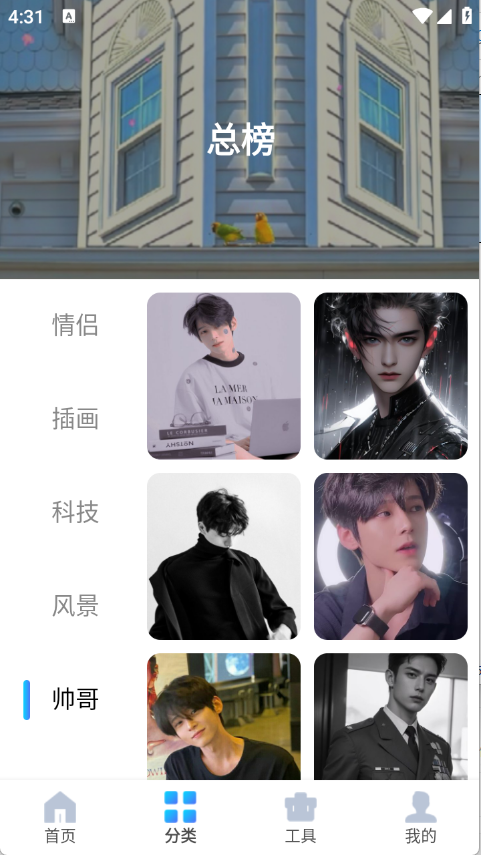Open the 风景 category
Viewport: 481px width, 855px height.
(75, 606)
